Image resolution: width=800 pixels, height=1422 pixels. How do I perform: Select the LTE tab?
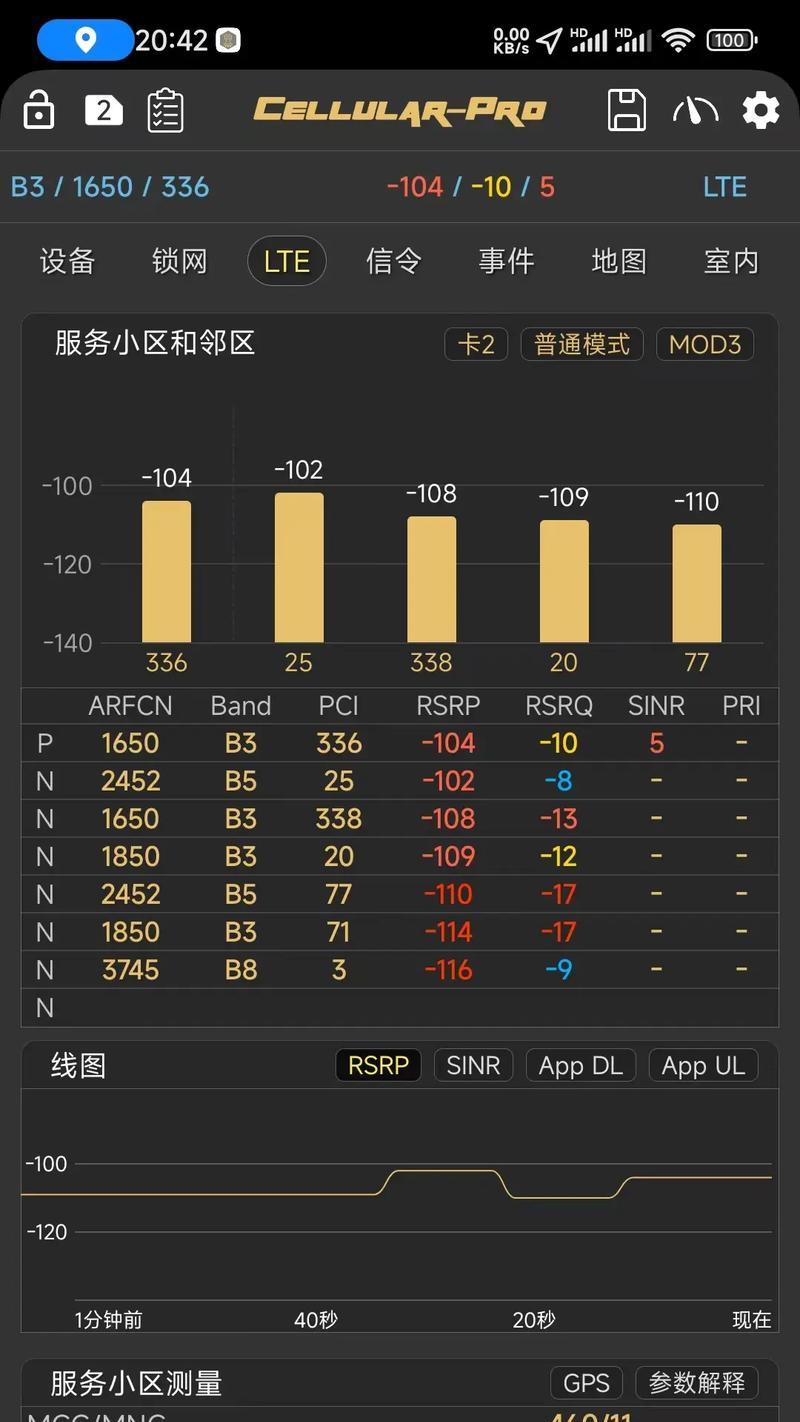(x=287, y=261)
